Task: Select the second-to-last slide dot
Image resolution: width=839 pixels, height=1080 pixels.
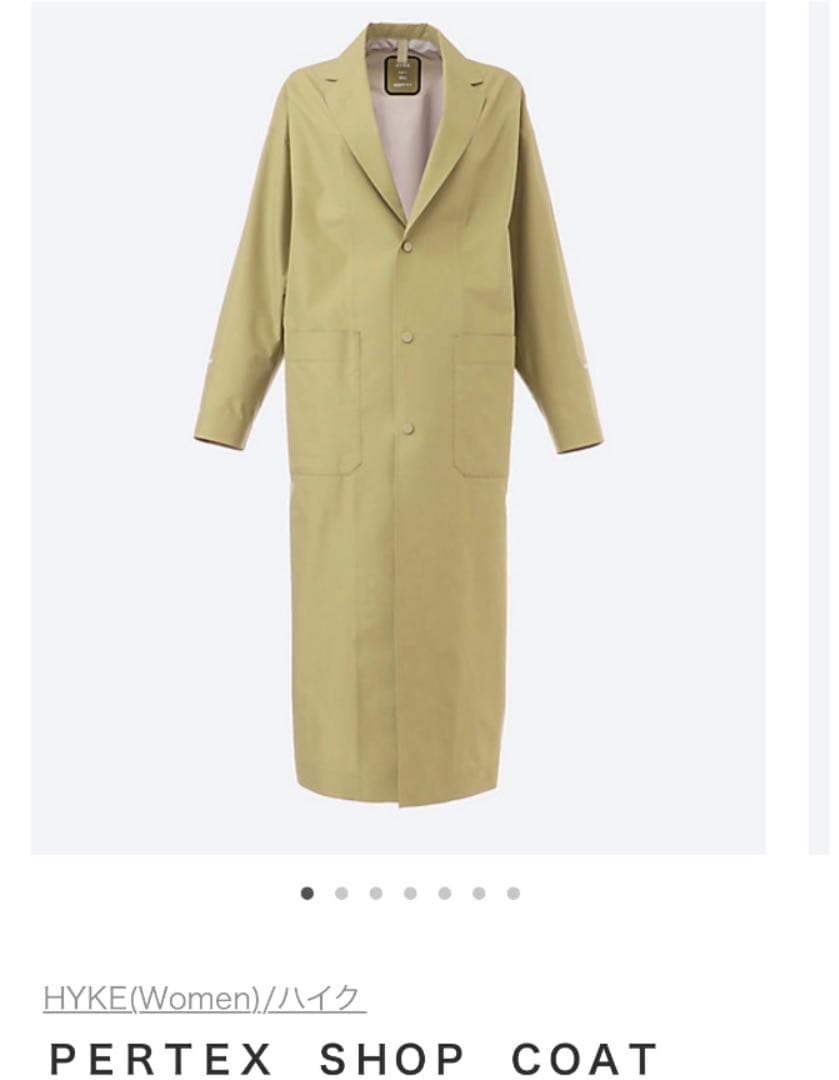Action: pyautogui.click(x=477, y=892)
